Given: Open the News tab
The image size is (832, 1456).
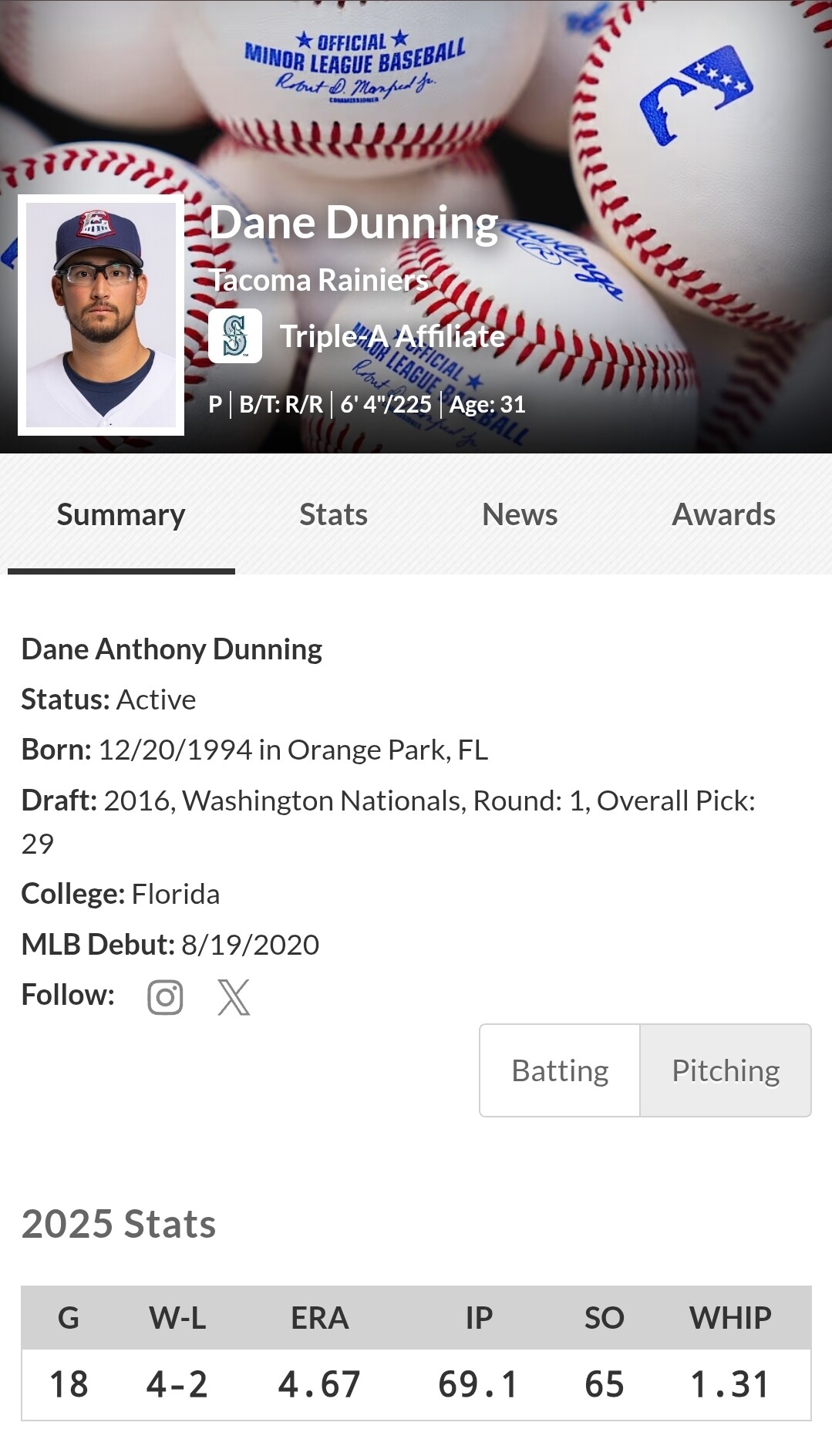Looking at the screenshot, I should click(x=520, y=514).
